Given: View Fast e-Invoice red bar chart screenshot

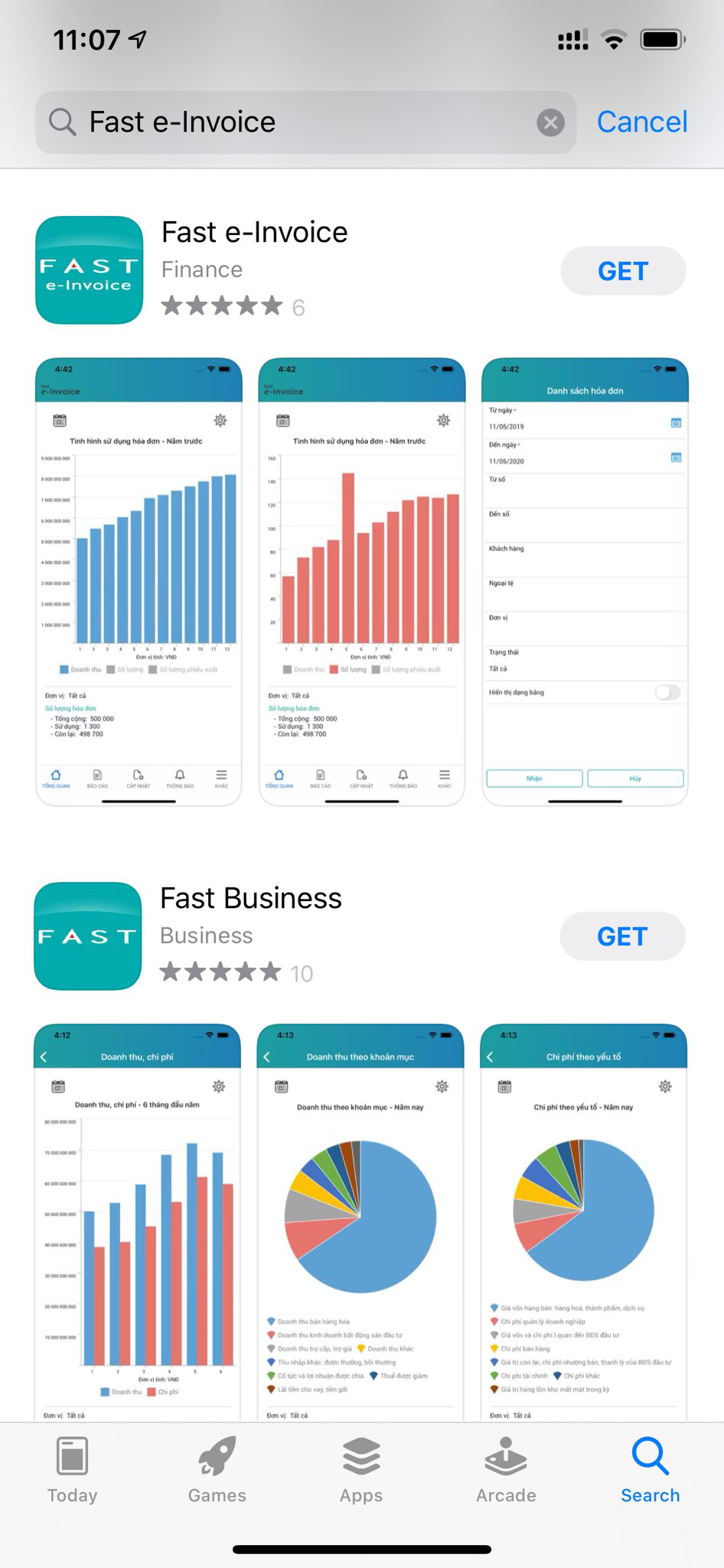Looking at the screenshot, I should [x=362, y=582].
